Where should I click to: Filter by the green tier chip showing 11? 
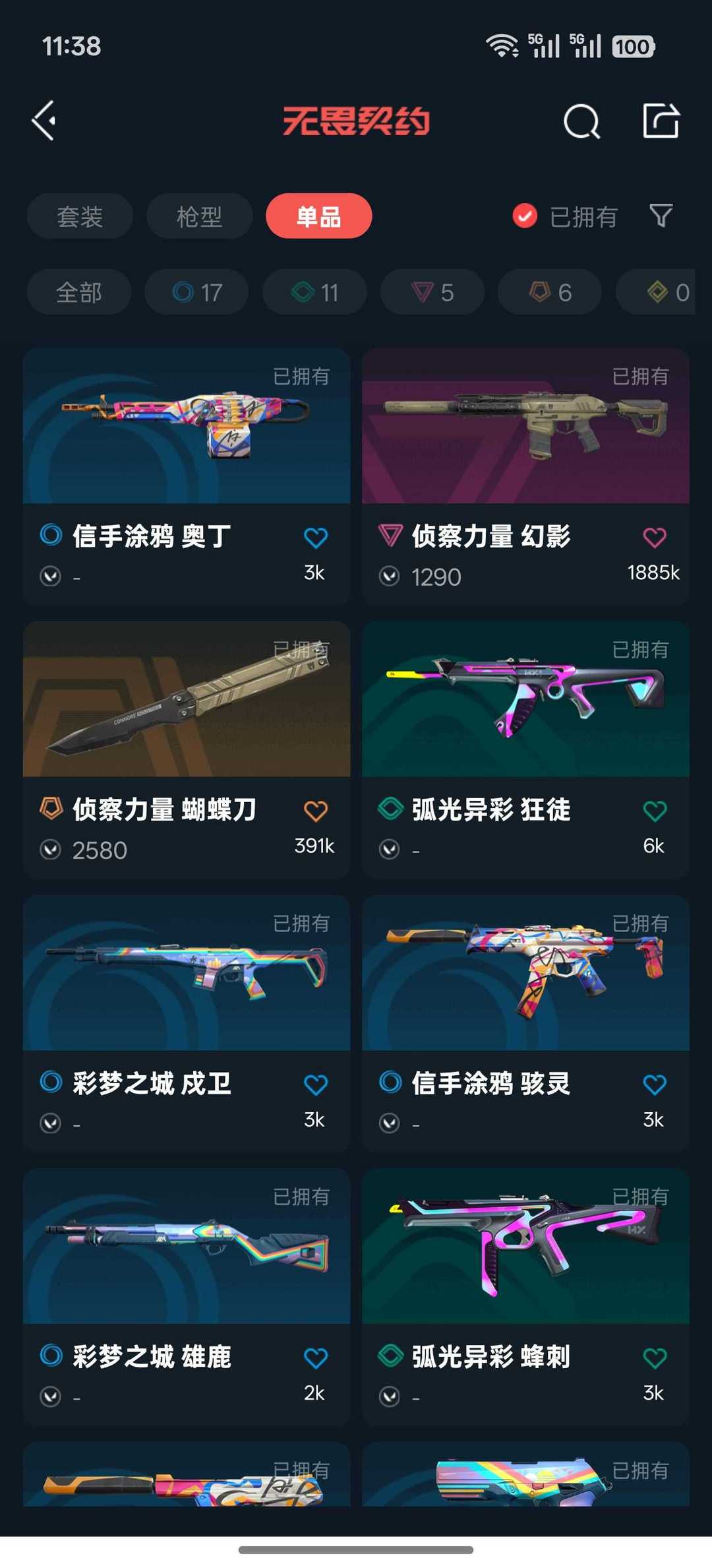[314, 292]
